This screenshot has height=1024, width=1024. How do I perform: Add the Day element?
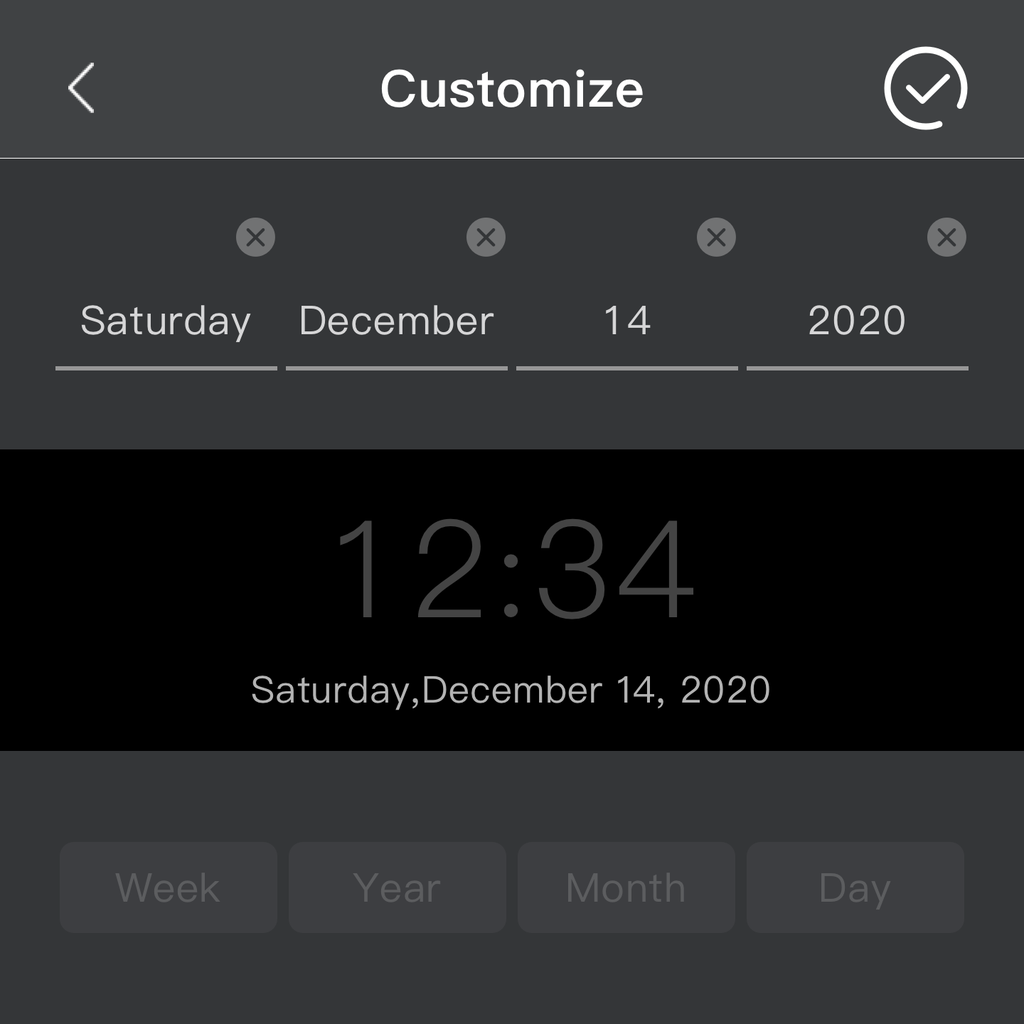(855, 888)
